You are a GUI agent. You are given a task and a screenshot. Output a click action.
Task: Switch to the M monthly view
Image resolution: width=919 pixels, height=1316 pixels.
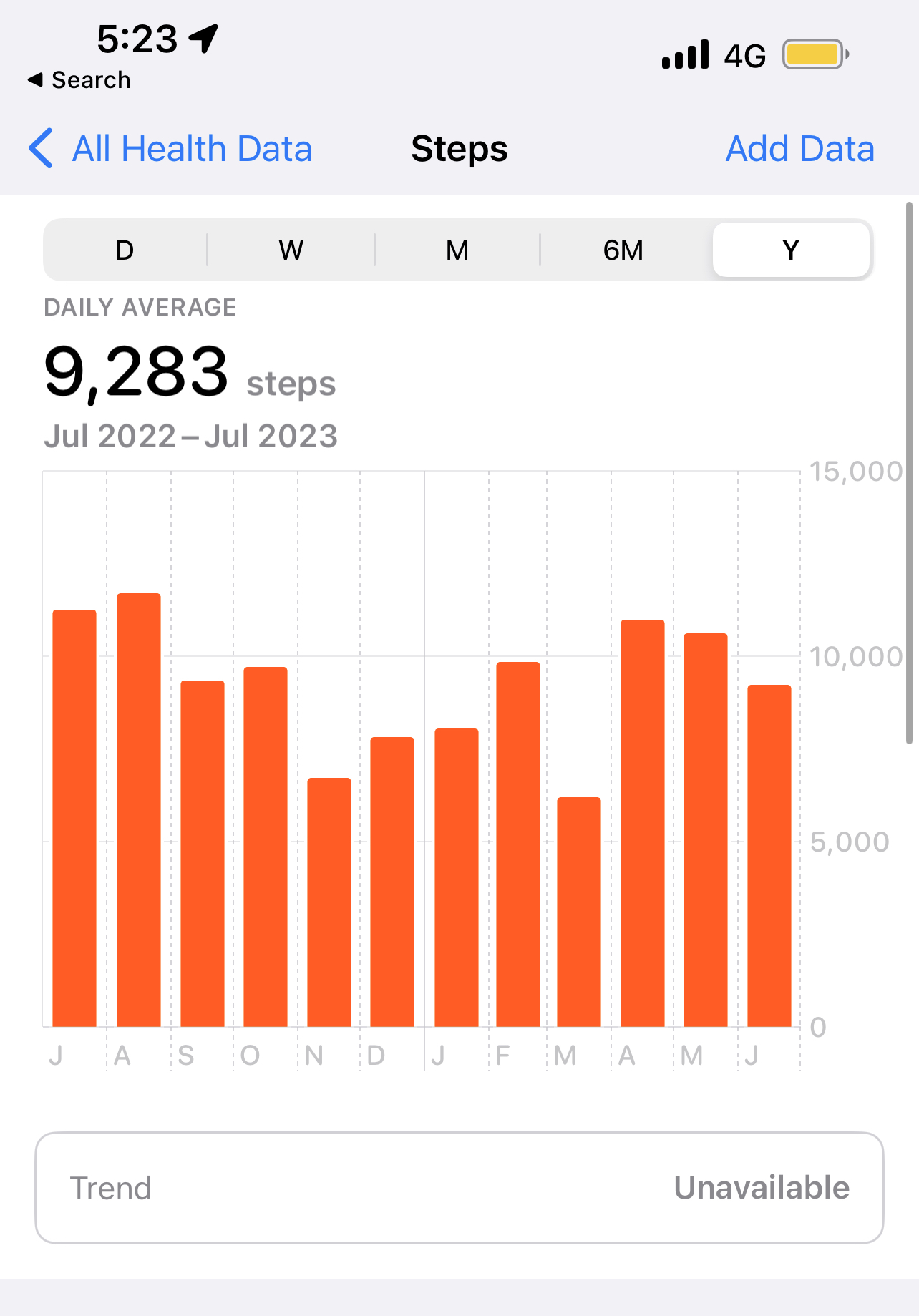457,250
